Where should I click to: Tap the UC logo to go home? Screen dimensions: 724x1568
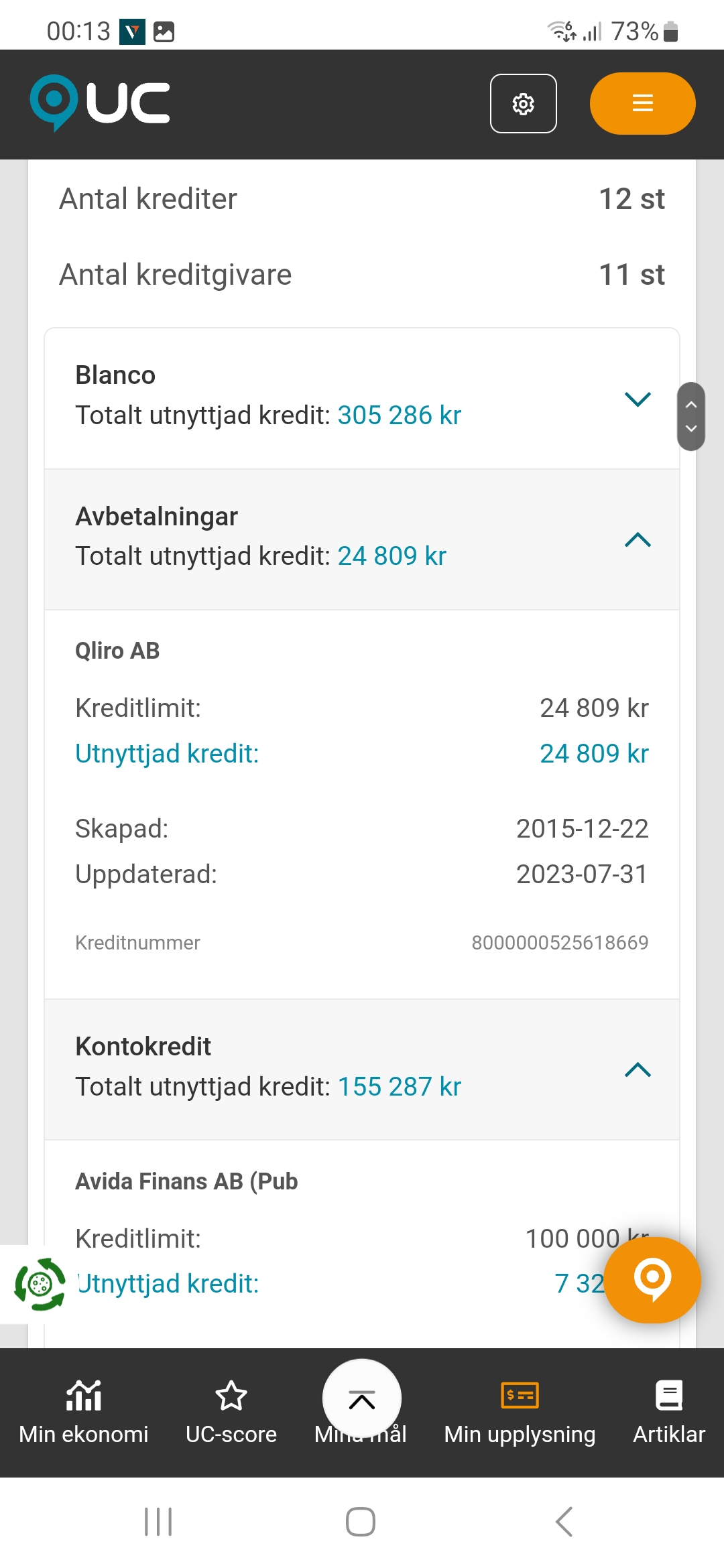(101, 103)
